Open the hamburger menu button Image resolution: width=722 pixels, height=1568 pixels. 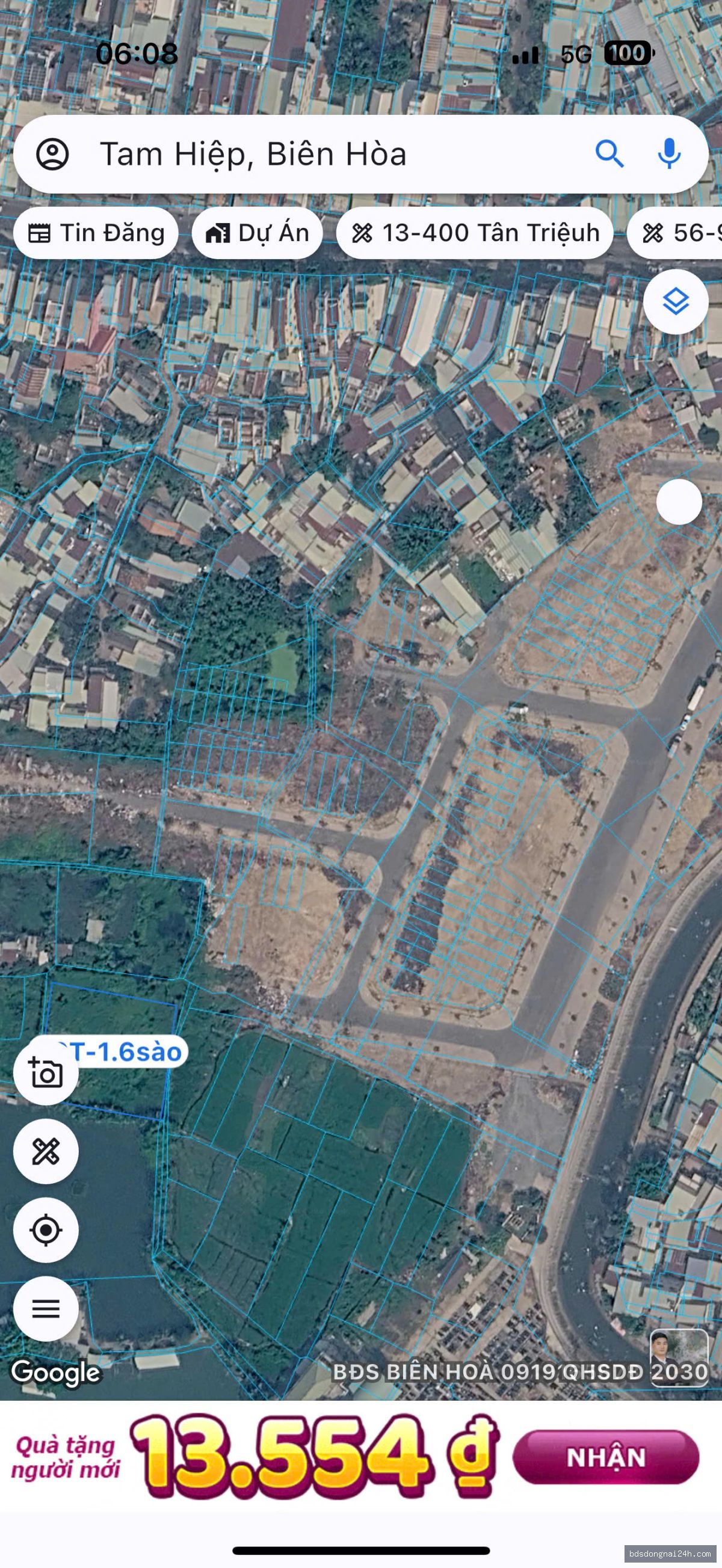click(46, 1309)
